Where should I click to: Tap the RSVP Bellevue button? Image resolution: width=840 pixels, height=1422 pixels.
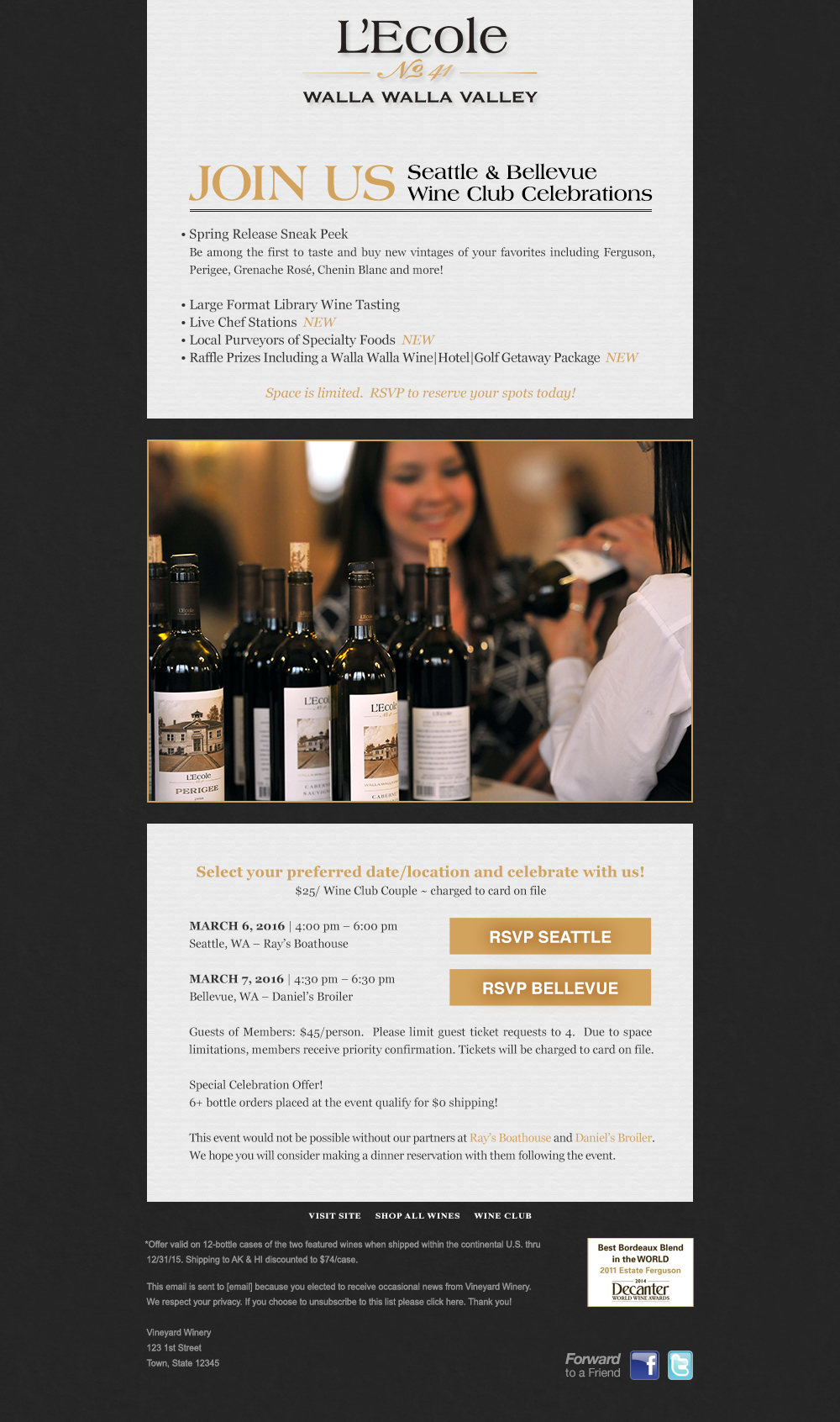550,987
